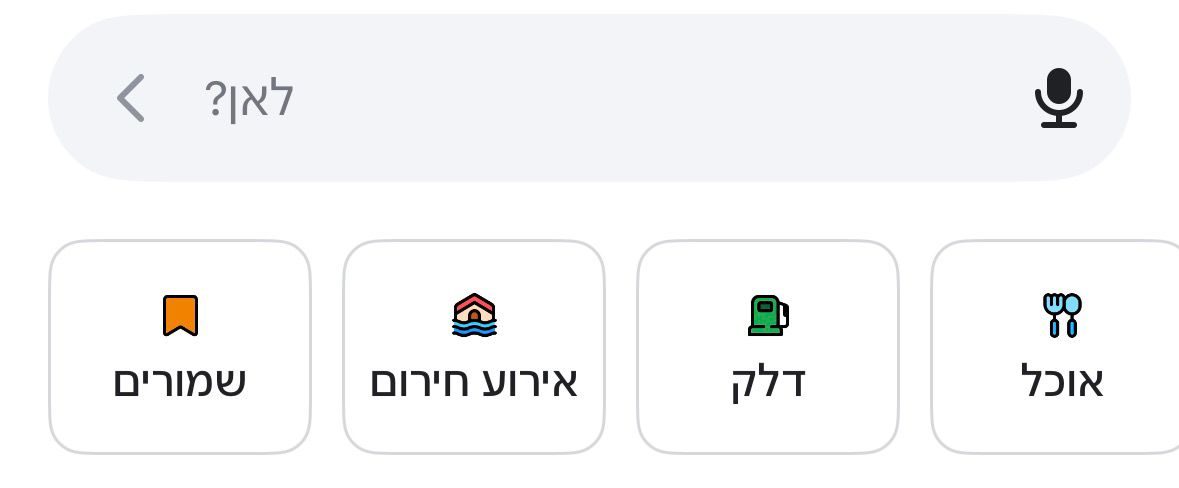Select the אירוע חירום emergency chip

click(x=474, y=347)
